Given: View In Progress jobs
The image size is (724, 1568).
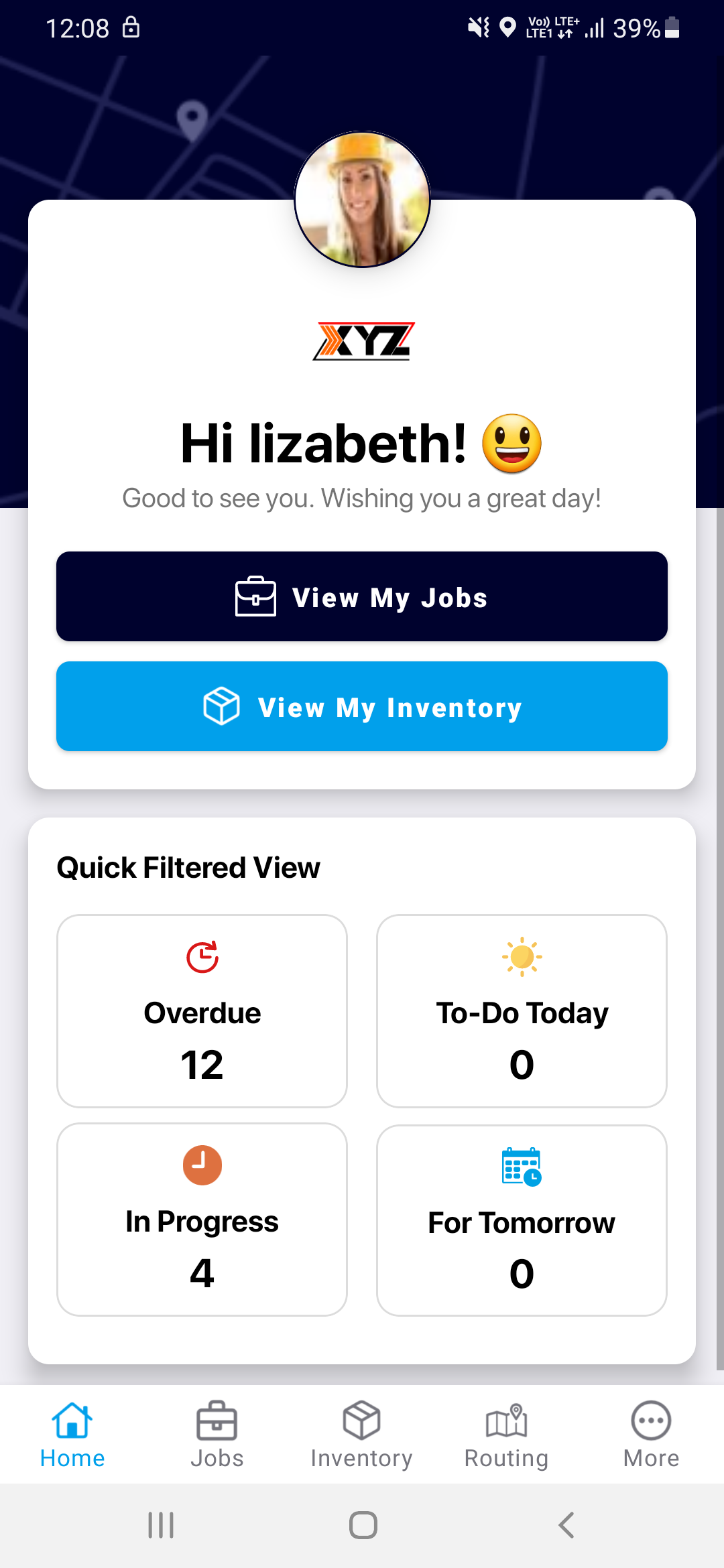Looking at the screenshot, I should pos(202,1220).
